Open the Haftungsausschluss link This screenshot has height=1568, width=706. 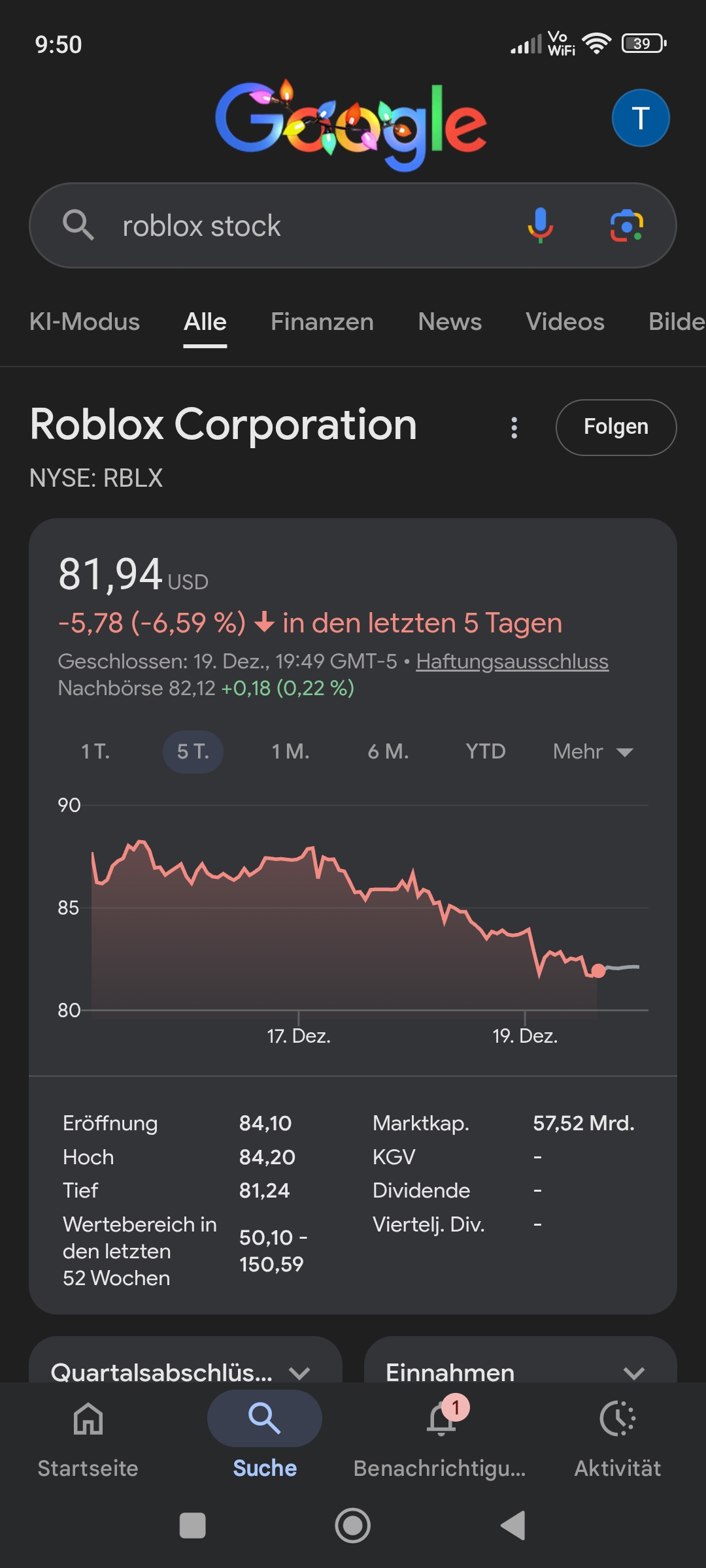(512, 661)
